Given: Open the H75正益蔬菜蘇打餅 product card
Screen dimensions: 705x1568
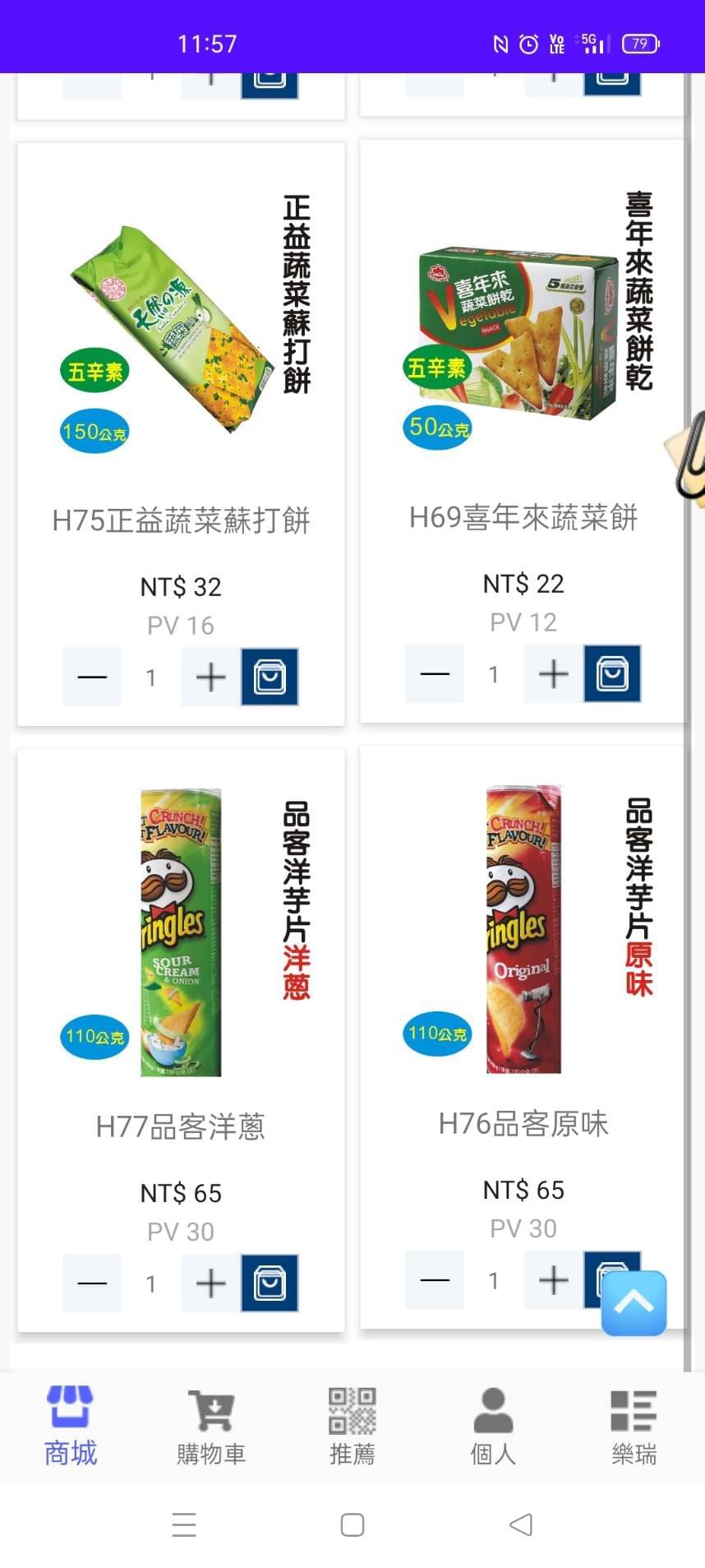Looking at the screenshot, I should coord(181,520).
